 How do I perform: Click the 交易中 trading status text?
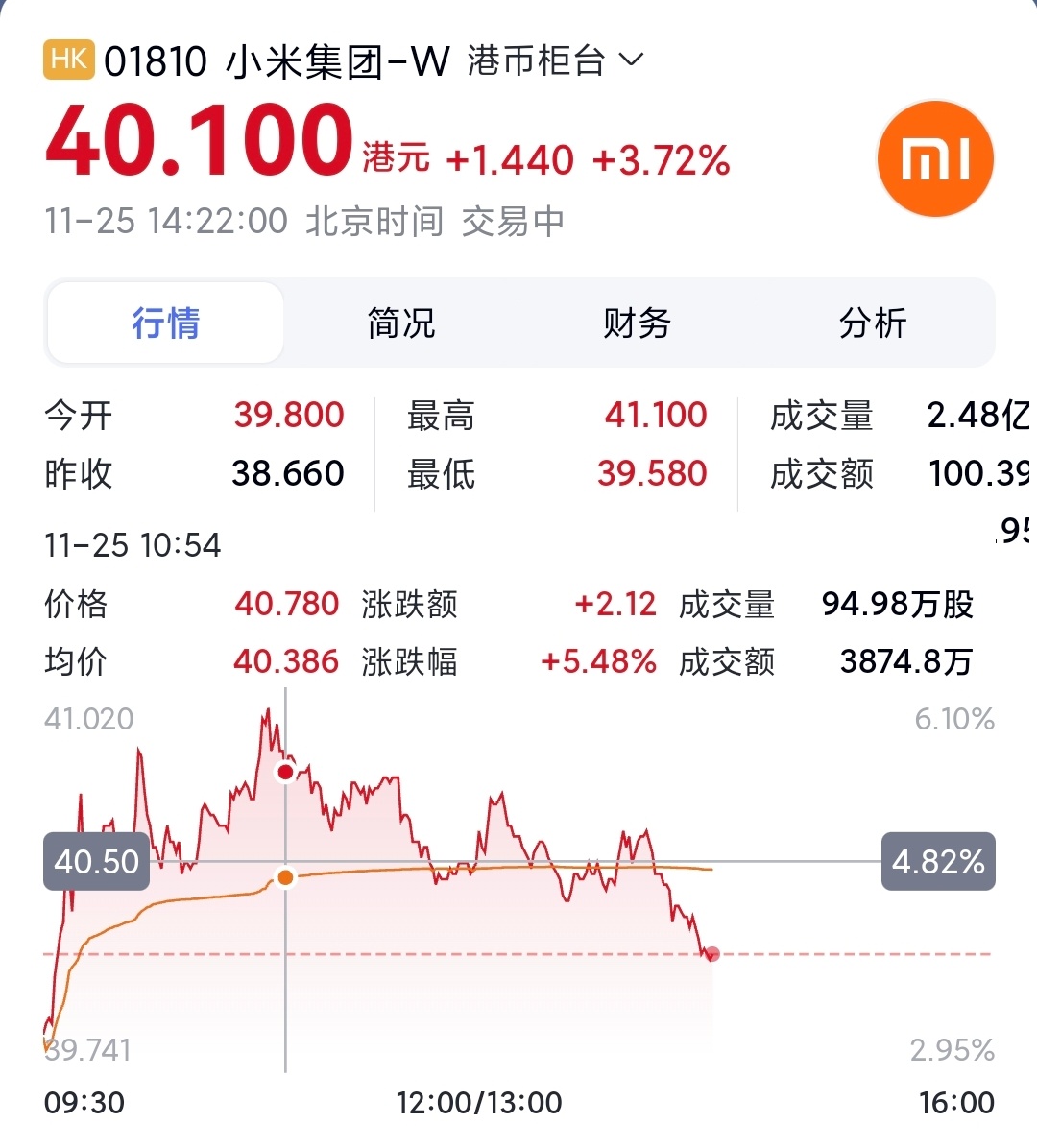[x=515, y=221]
